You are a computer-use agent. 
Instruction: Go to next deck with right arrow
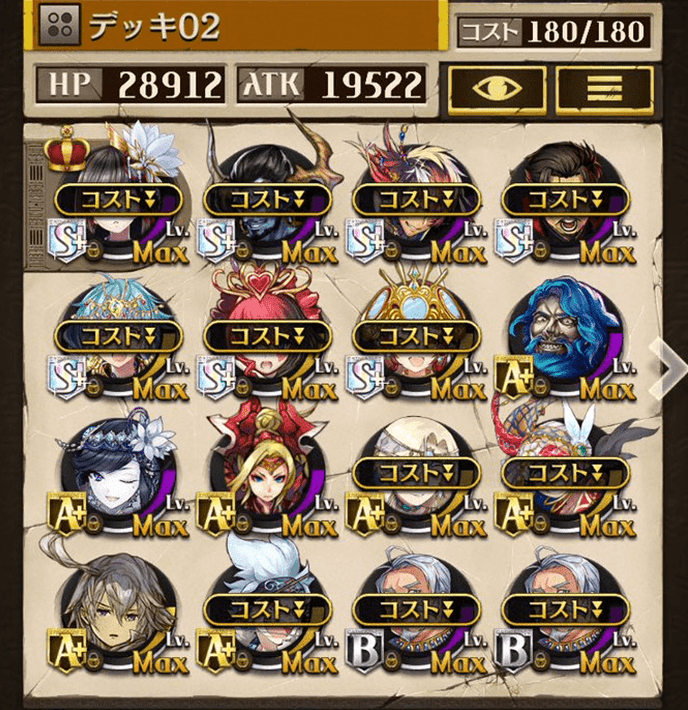(663, 365)
